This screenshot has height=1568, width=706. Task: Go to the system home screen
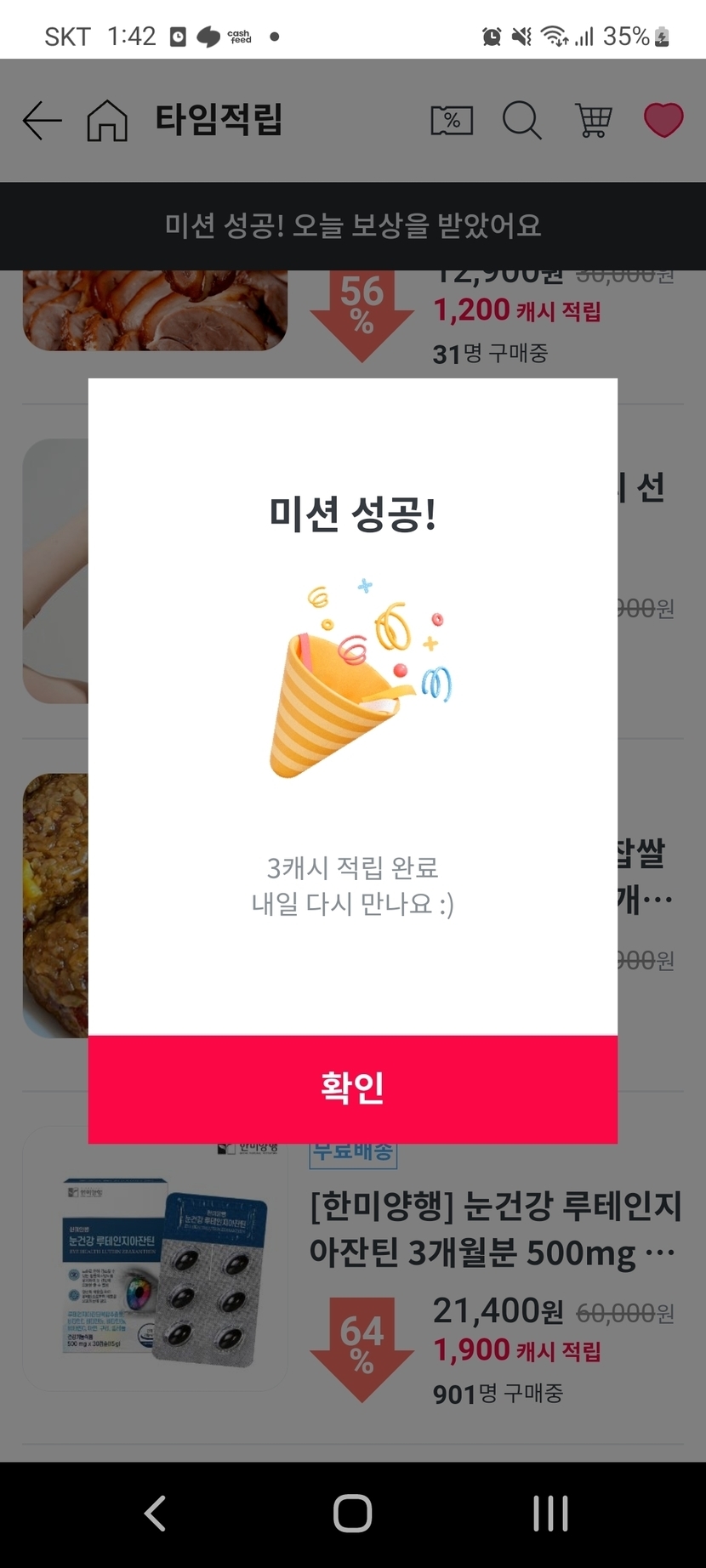[x=352, y=1514]
